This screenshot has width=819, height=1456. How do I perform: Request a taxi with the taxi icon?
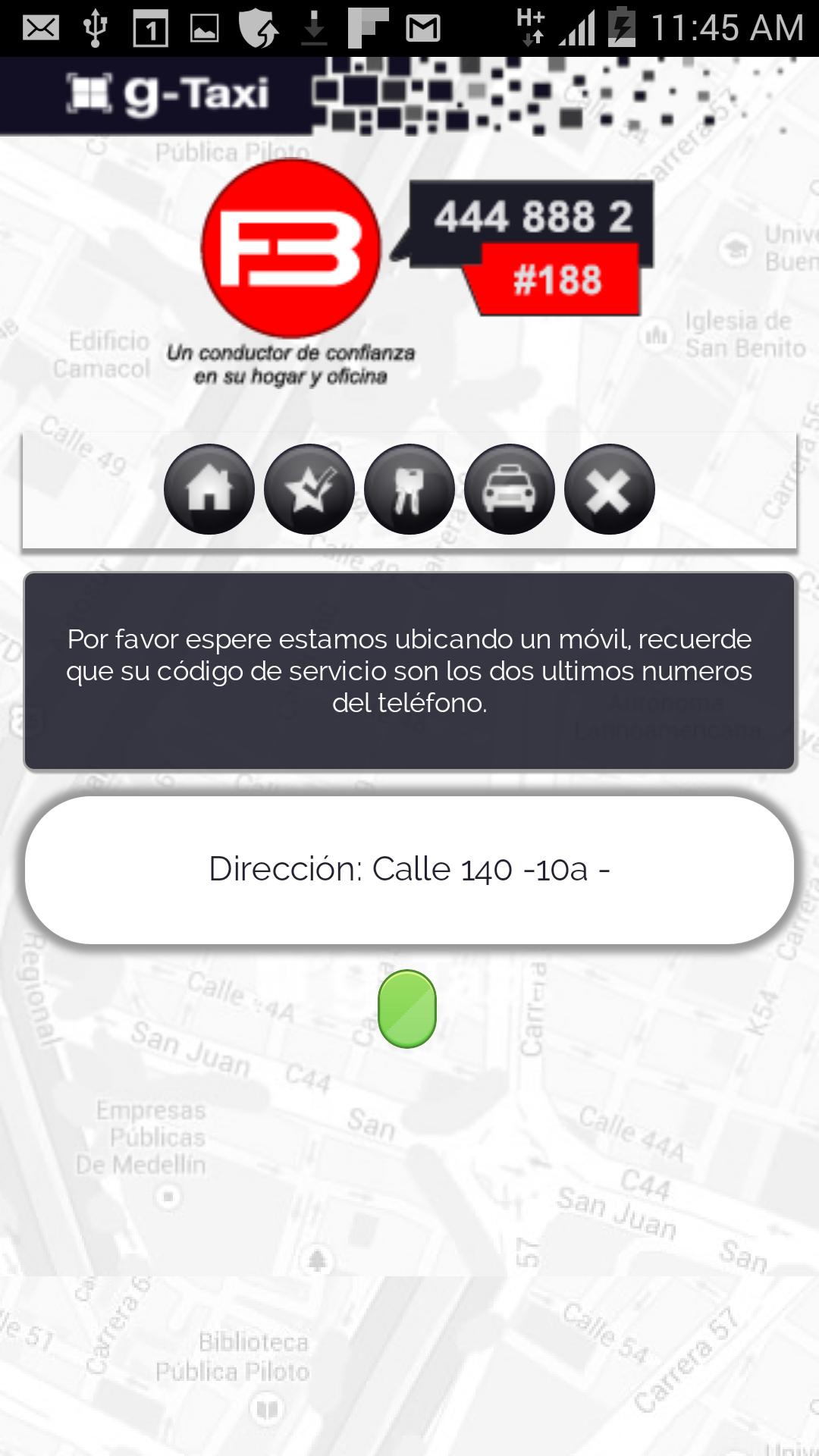click(508, 490)
